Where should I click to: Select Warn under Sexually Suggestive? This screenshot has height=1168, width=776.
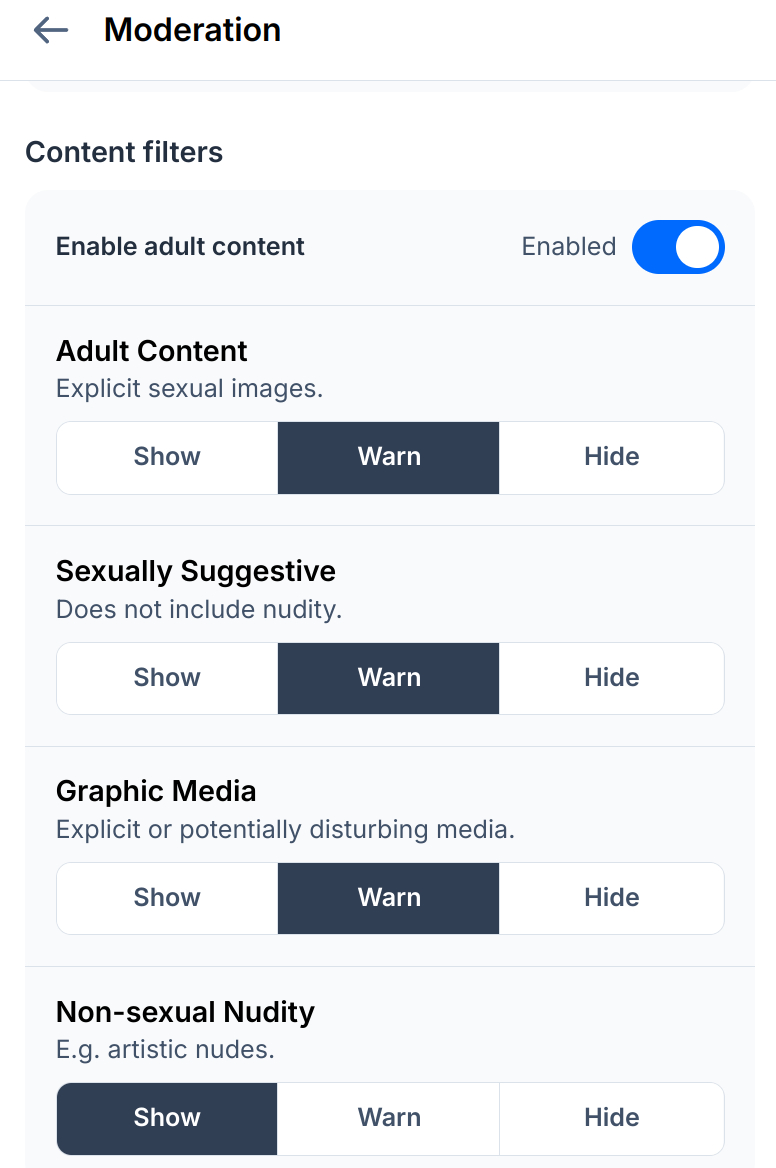click(x=389, y=678)
